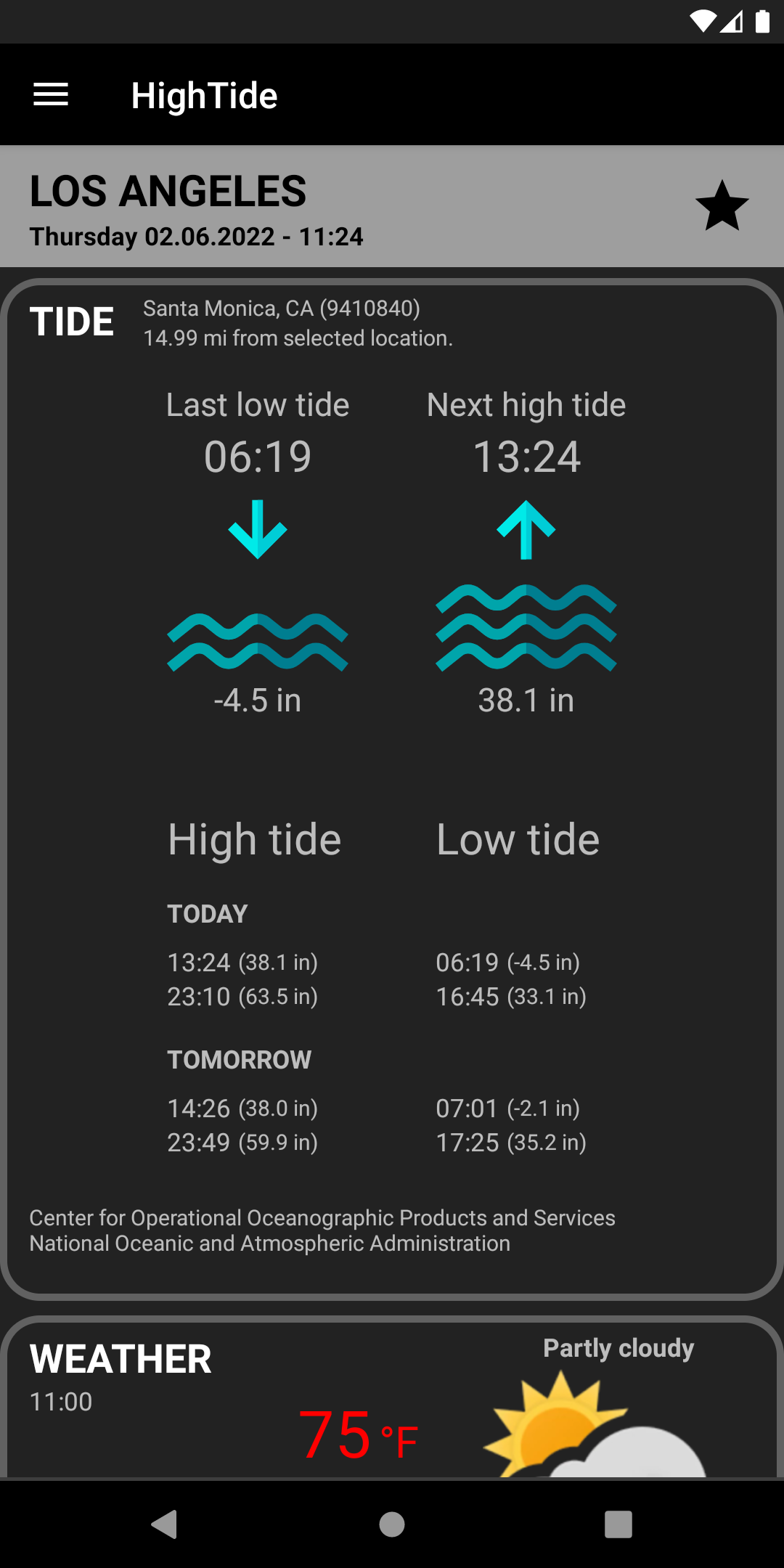The image size is (784, 1568).
Task: Open the navigation drawer menu
Action: (51, 94)
